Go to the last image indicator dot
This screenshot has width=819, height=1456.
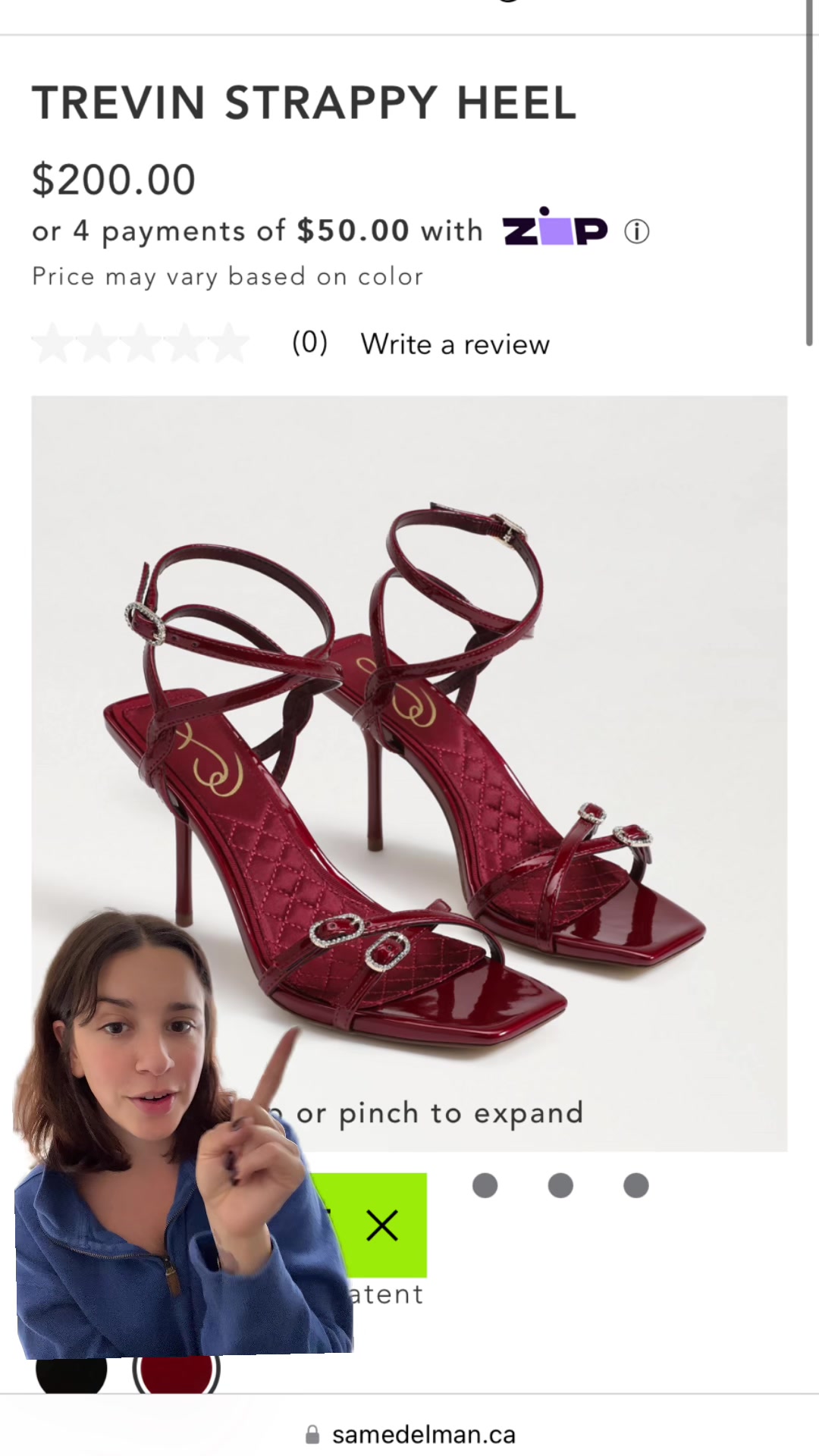coord(635,1185)
